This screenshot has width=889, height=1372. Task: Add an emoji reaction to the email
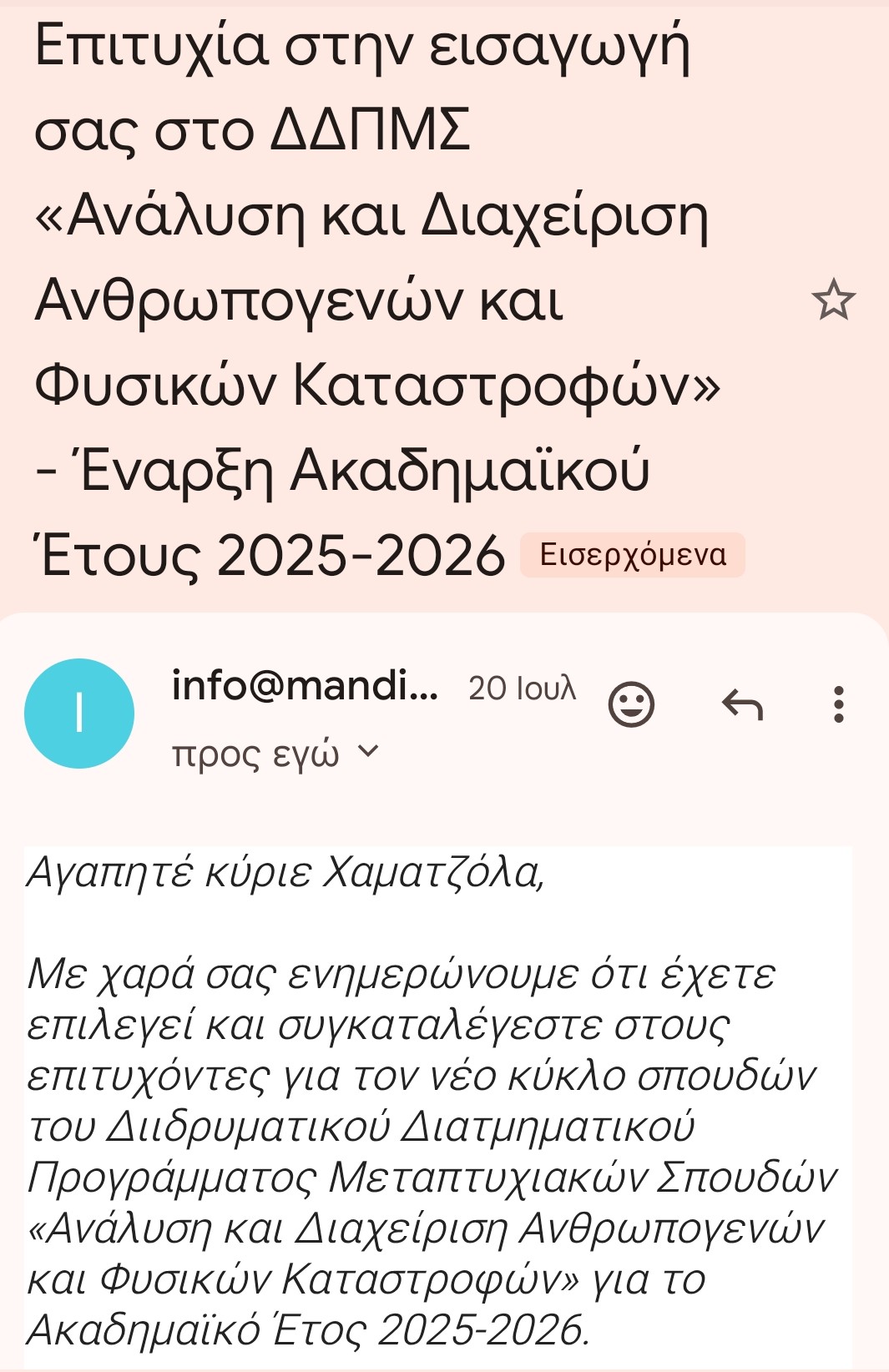[631, 705]
